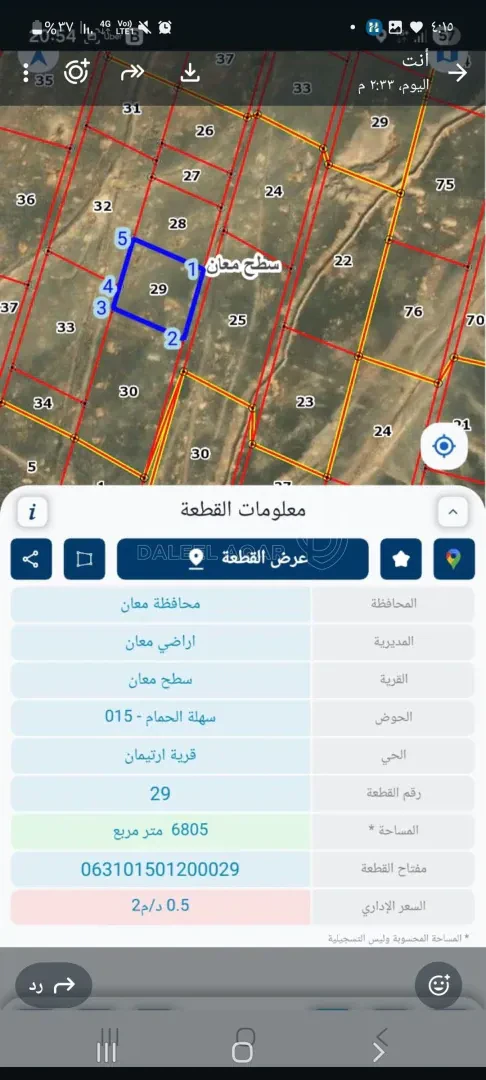Add an emoji reaction to the image
The height and width of the screenshot is (1080, 486).
pyautogui.click(x=438, y=986)
